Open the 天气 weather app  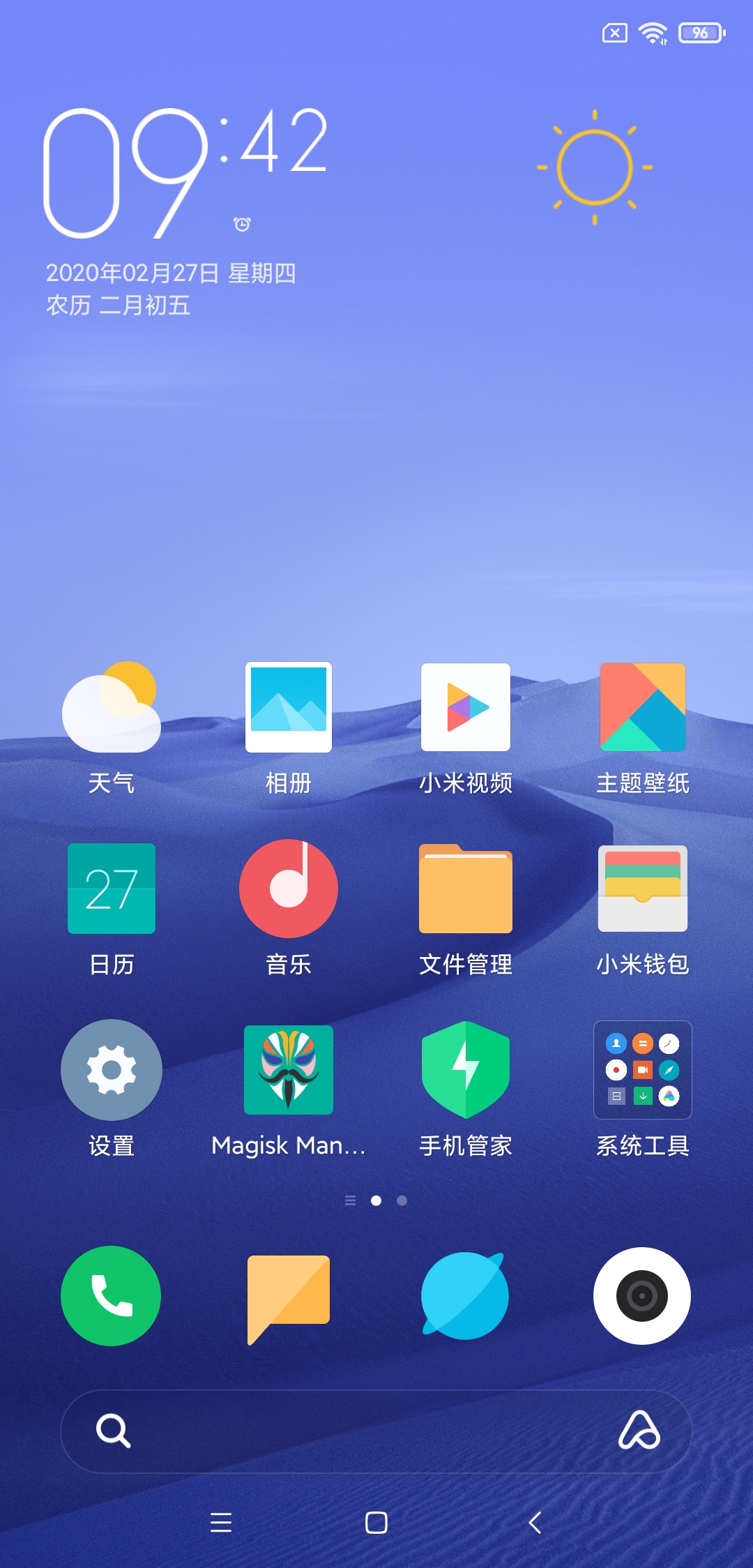[x=112, y=707]
